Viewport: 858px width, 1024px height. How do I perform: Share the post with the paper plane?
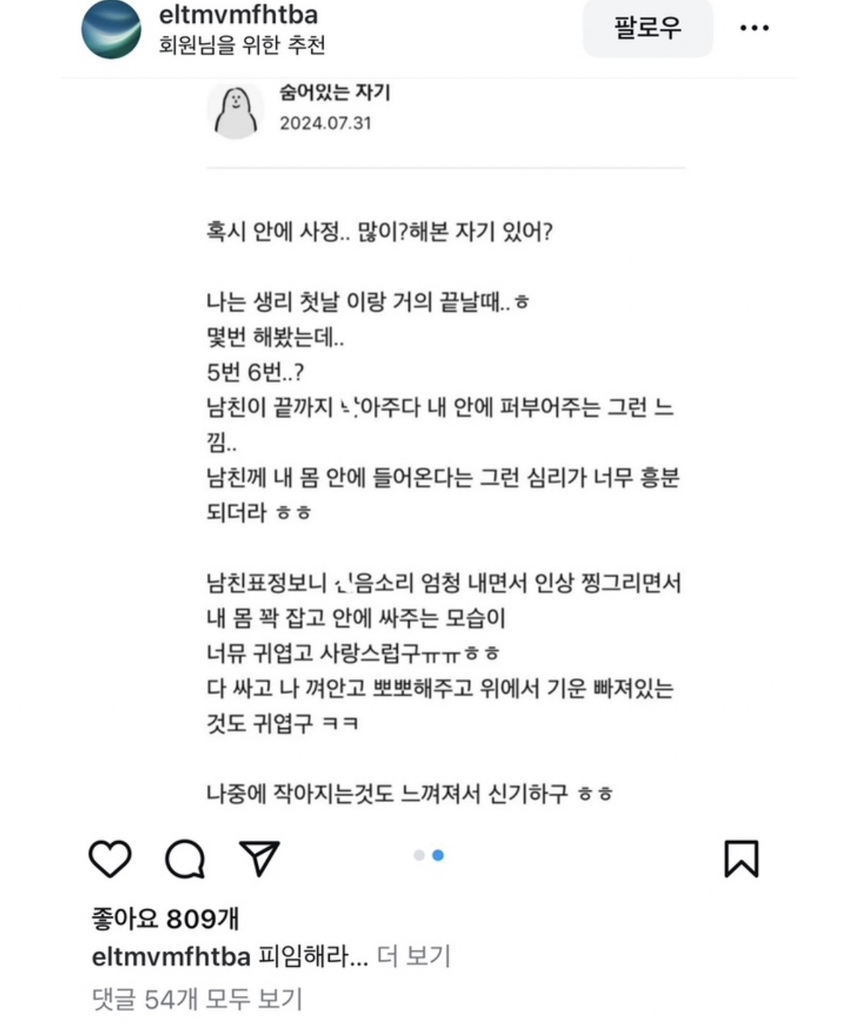(x=259, y=858)
